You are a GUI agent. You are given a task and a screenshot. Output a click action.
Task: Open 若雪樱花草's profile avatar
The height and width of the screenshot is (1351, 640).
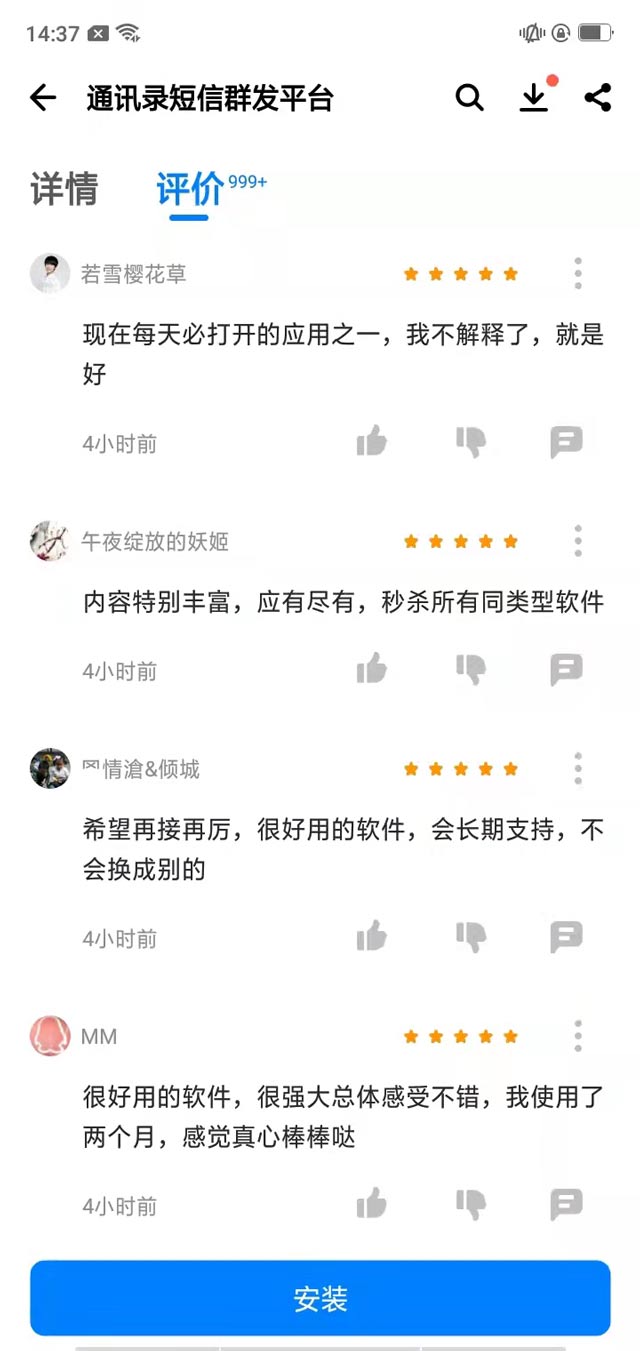(50, 273)
